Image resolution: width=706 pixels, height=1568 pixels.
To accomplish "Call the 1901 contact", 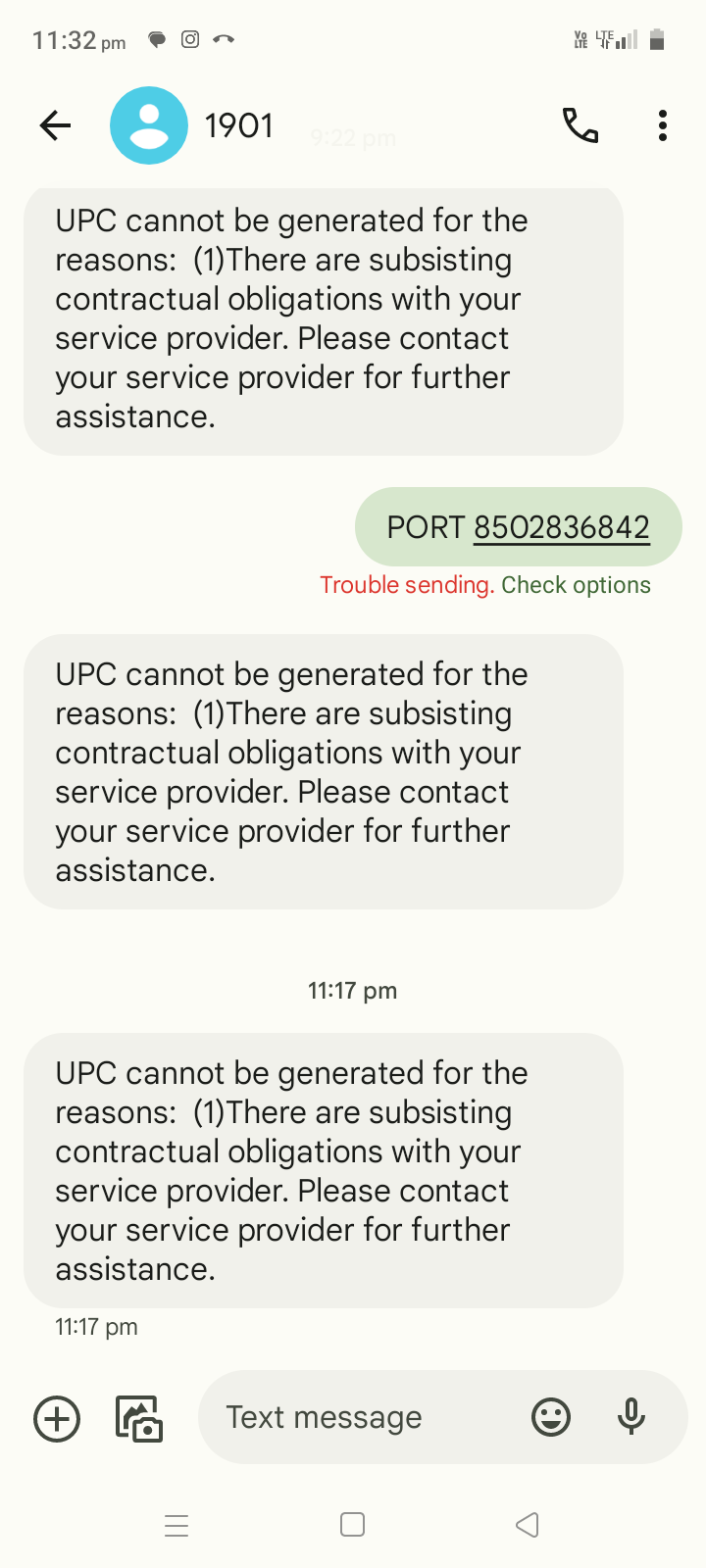I will (x=580, y=125).
